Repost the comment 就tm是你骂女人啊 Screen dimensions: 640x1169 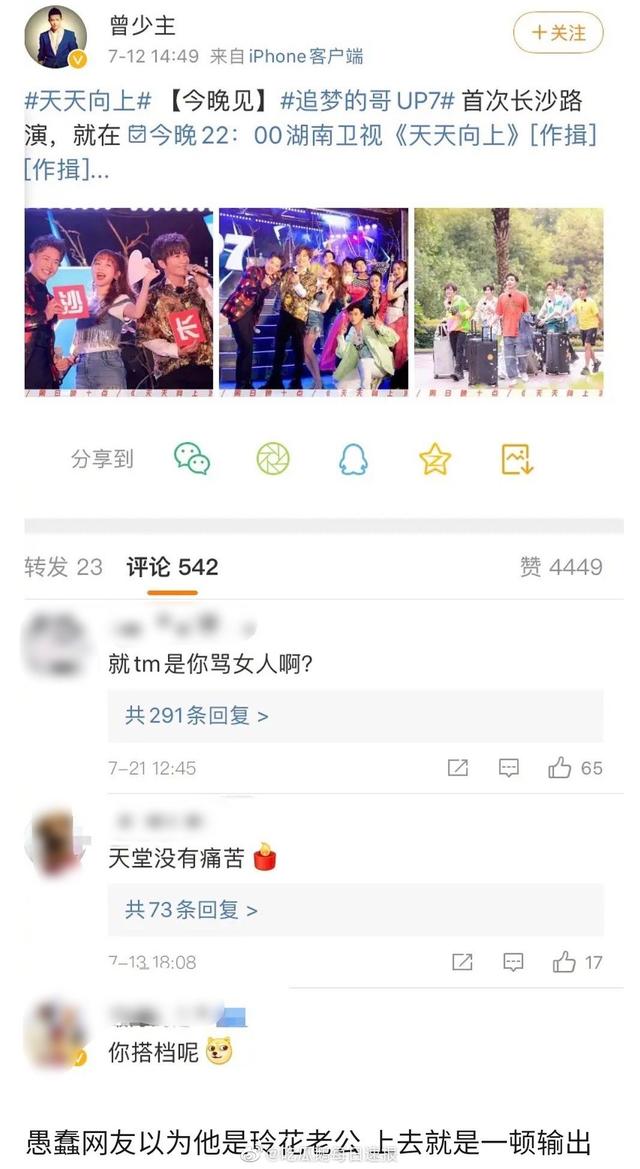458,768
